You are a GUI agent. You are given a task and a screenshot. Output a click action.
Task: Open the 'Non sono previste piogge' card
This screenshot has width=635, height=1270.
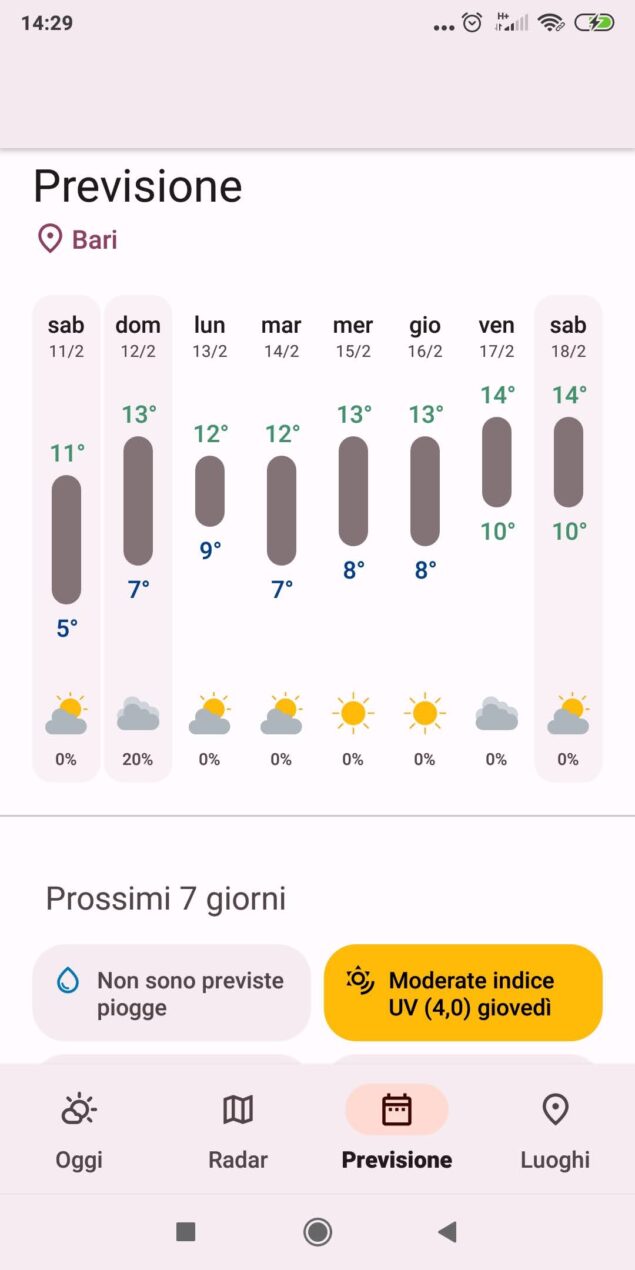point(172,993)
